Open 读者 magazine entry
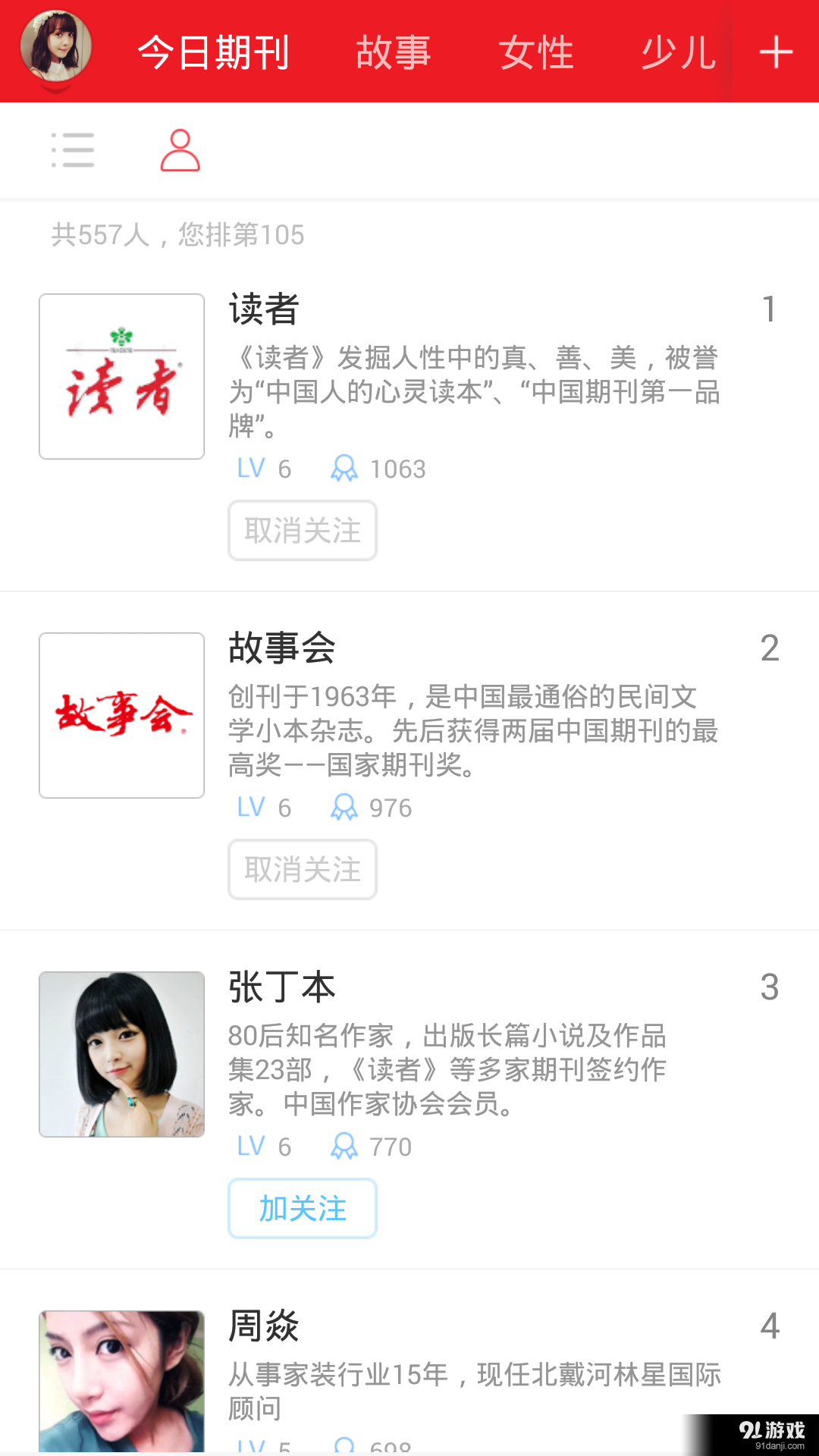The width and height of the screenshot is (819, 1456). pyautogui.click(x=263, y=309)
